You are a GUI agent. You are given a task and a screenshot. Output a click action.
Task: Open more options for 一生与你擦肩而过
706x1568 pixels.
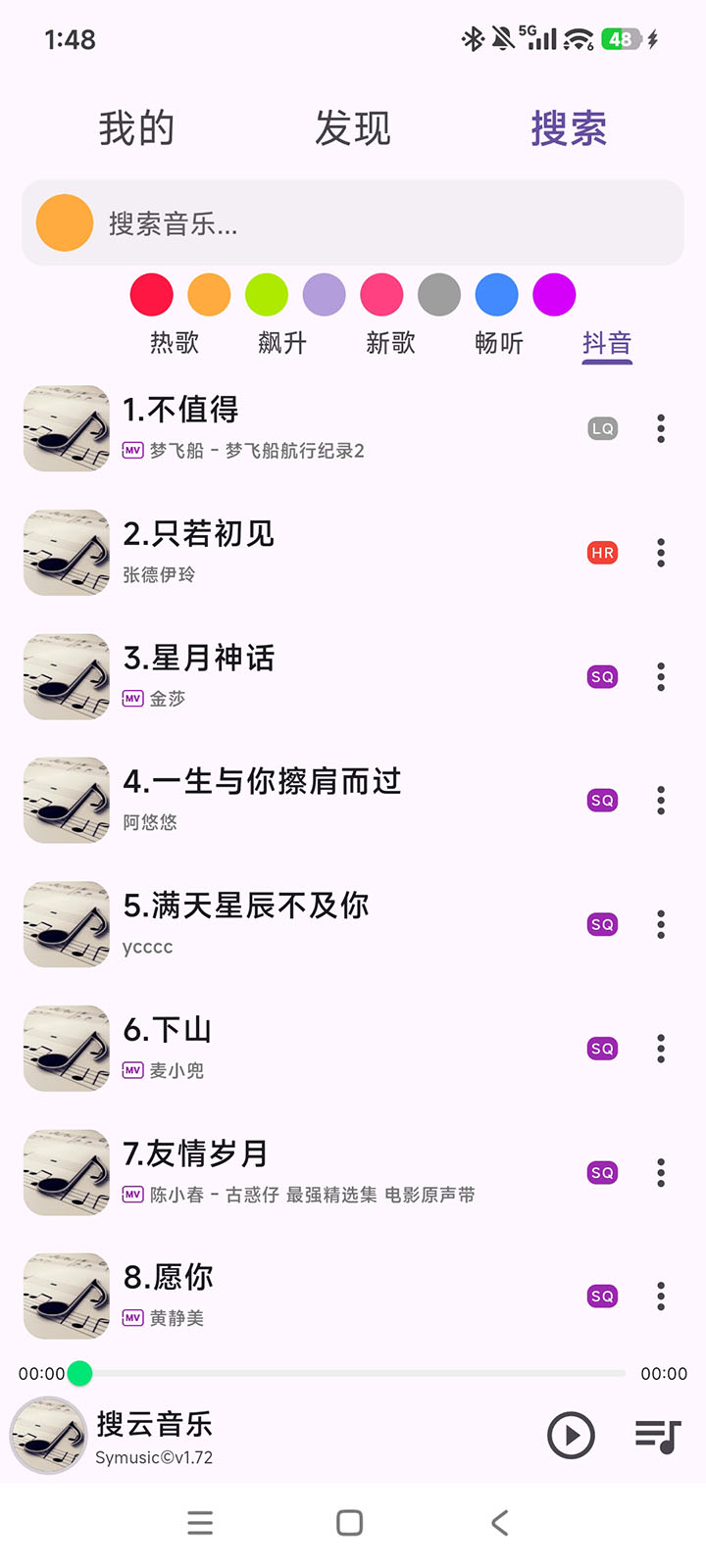pos(661,801)
